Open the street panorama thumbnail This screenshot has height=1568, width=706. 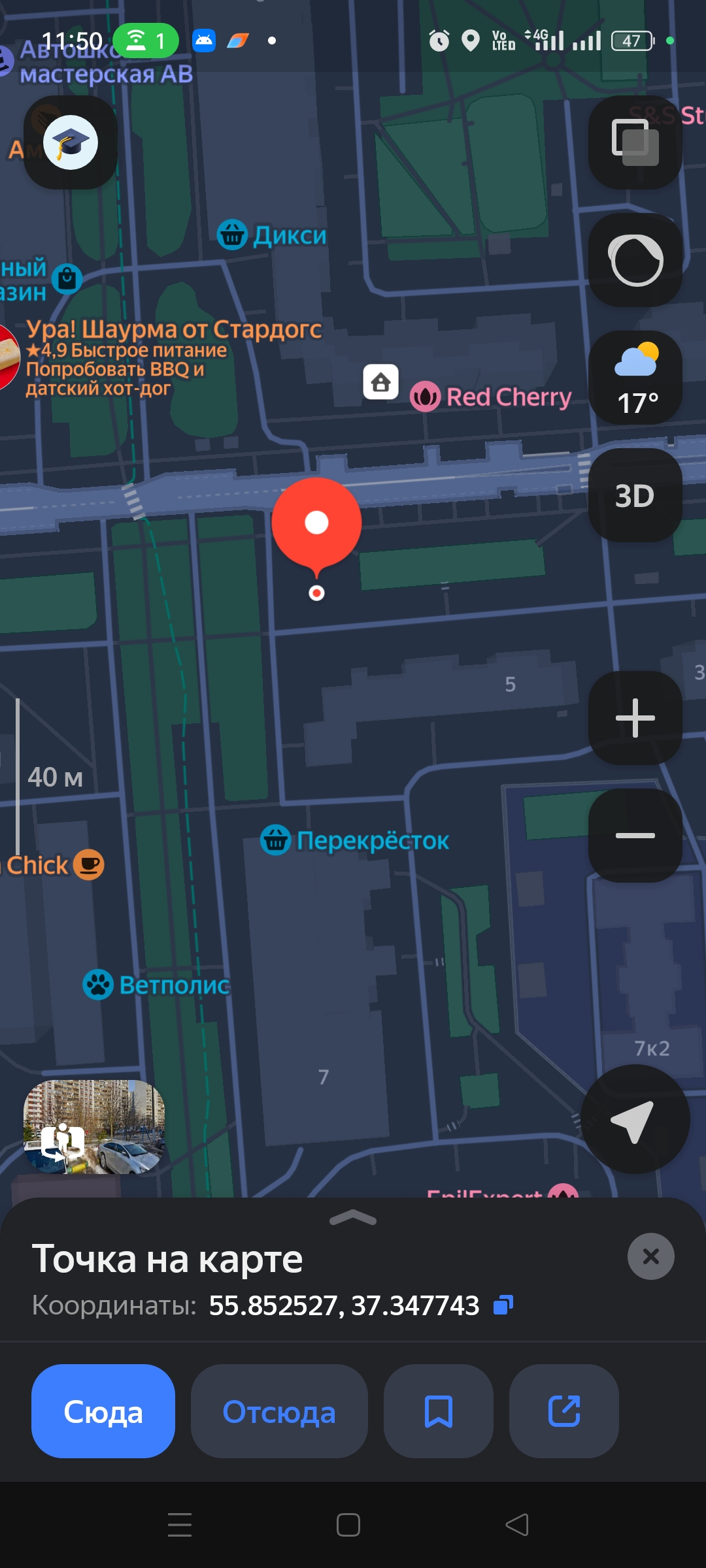(x=94, y=1127)
